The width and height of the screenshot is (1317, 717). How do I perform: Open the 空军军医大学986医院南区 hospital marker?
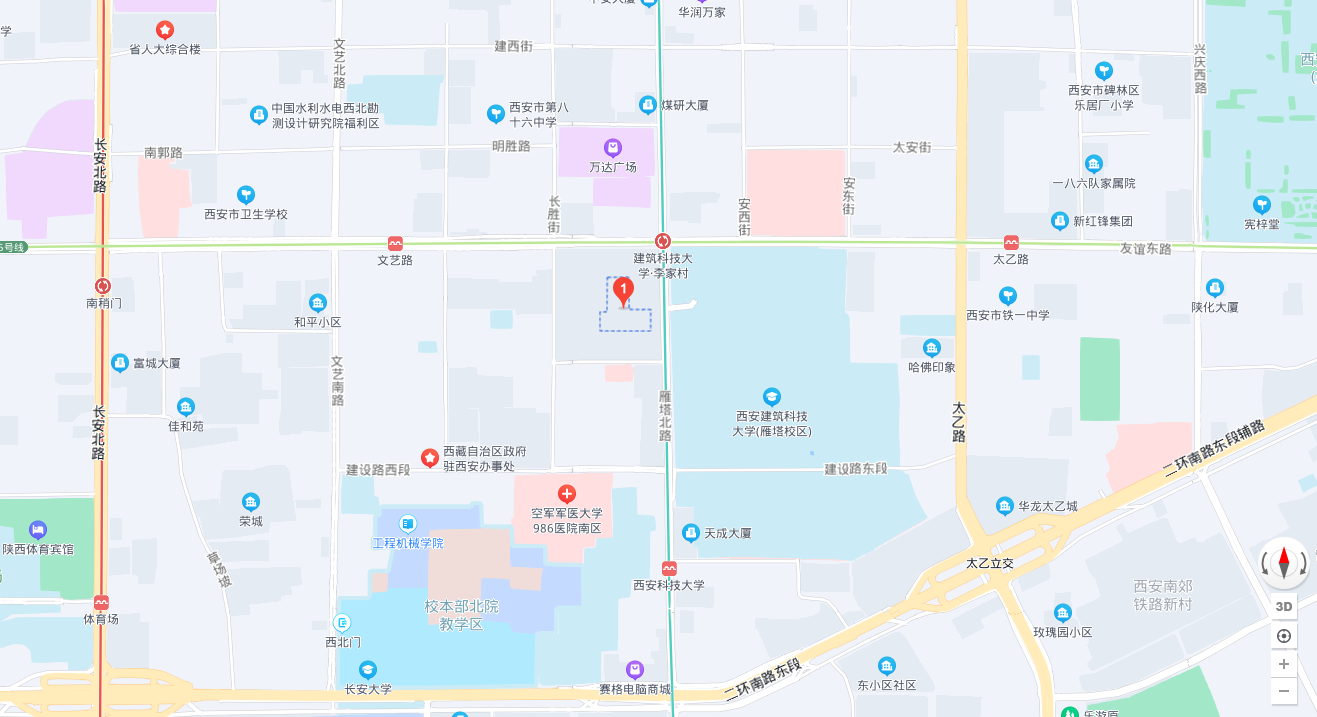pyautogui.click(x=567, y=494)
